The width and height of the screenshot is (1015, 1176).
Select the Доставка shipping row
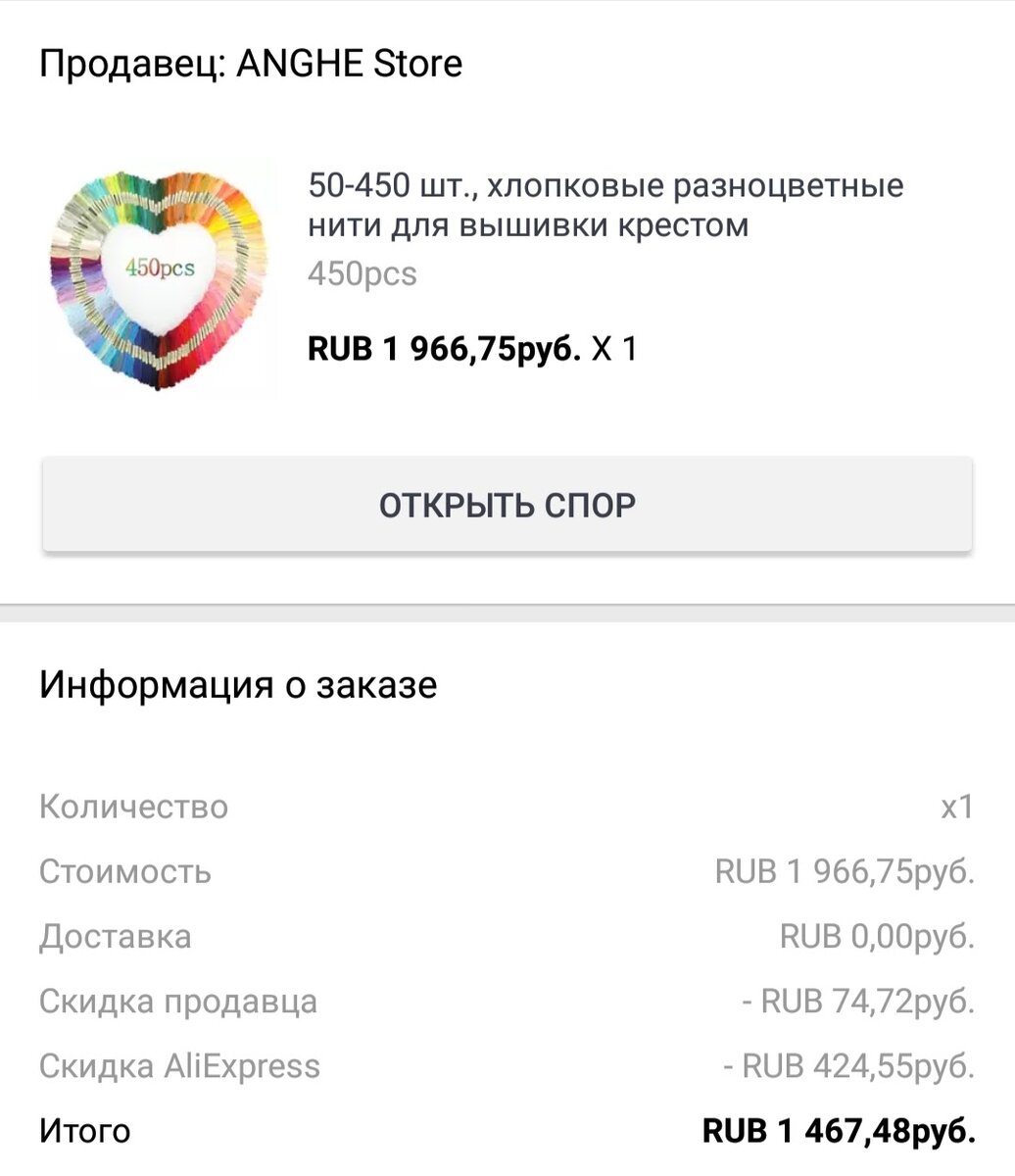pyautogui.click(x=115, y=937)
